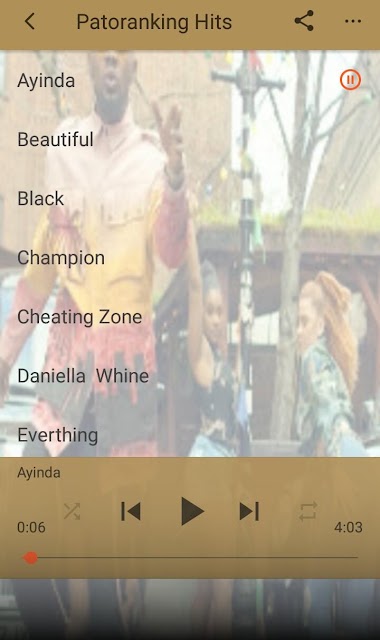Go back using the arrow icon
The image size is (380, 640).
pyautogui.click(x=29, y=21)
